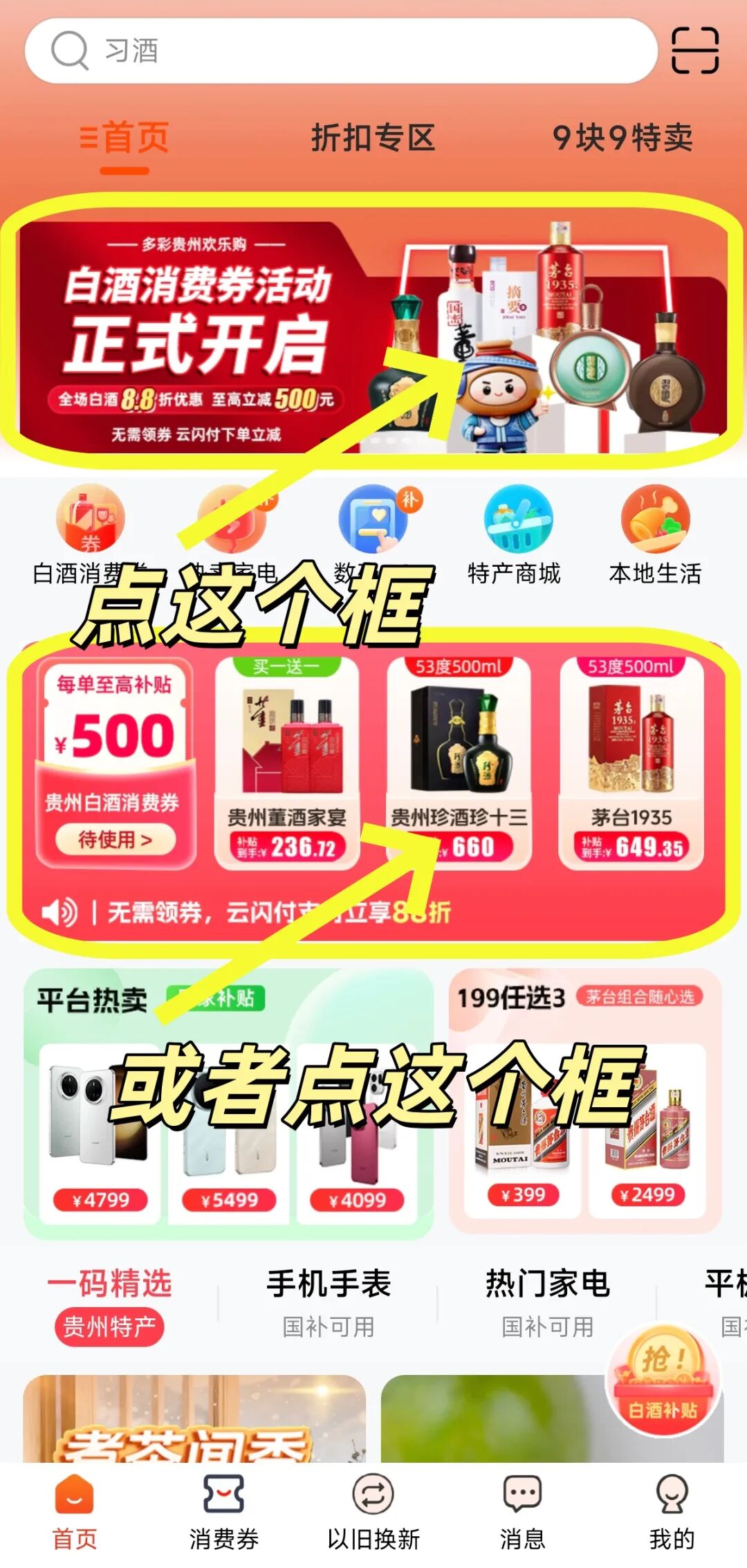Go to the 以旧换新 bottom tab

pyautogui.click(x=373, y=1510)
